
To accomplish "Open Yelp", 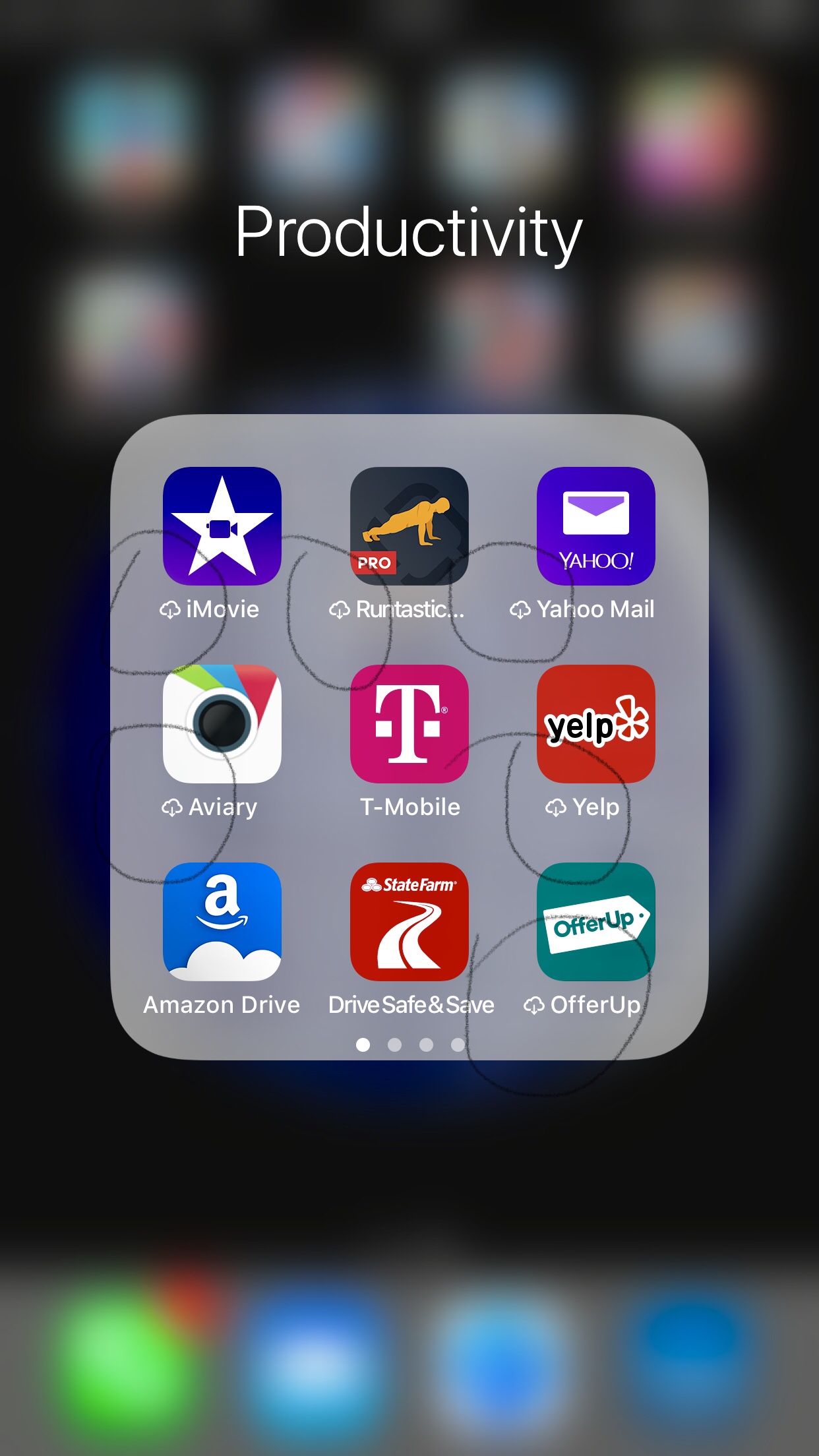I will tap(596, 724).
